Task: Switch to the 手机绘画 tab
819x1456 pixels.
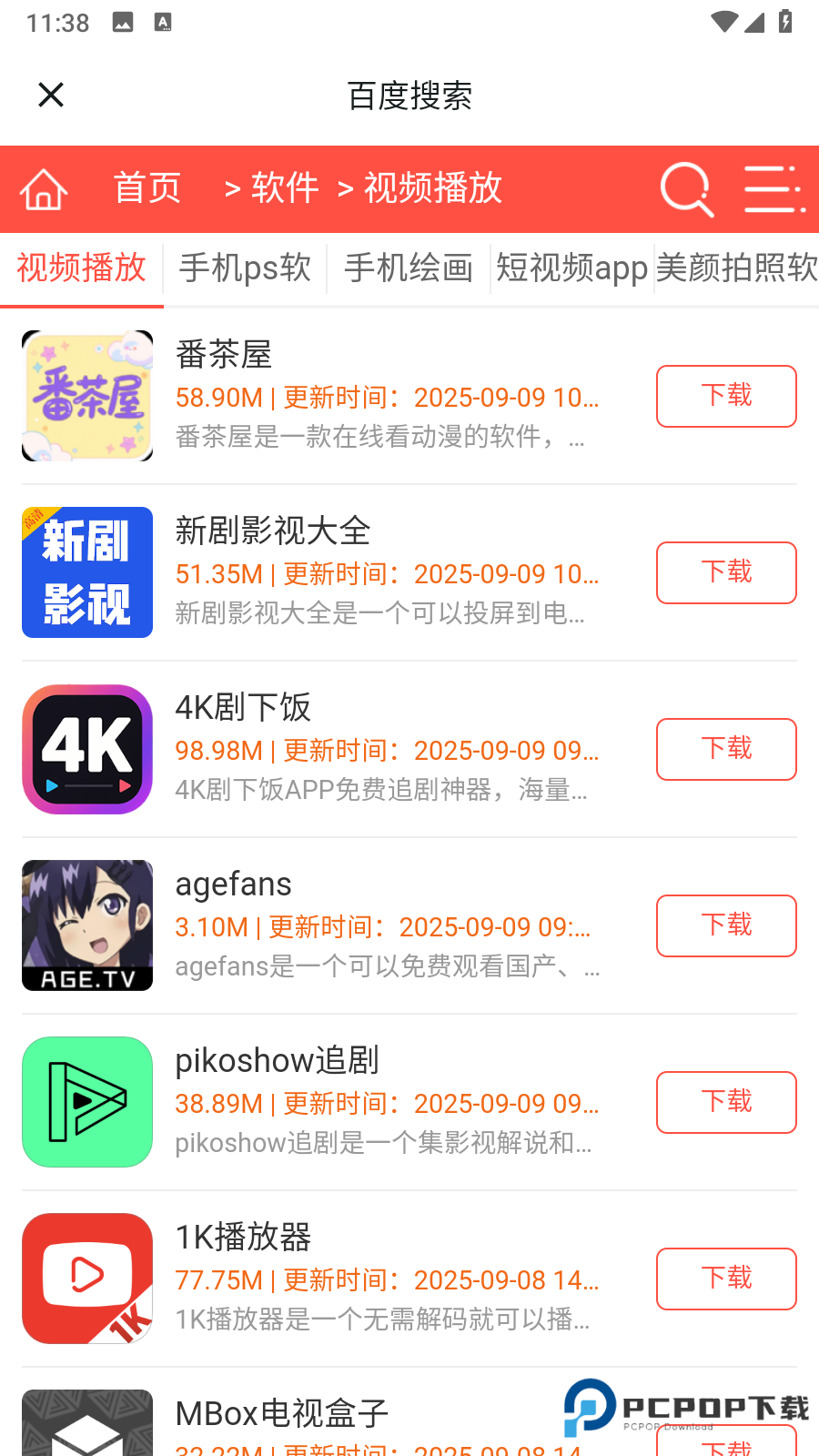Action: pyautogui.click(x=407, y=268)
